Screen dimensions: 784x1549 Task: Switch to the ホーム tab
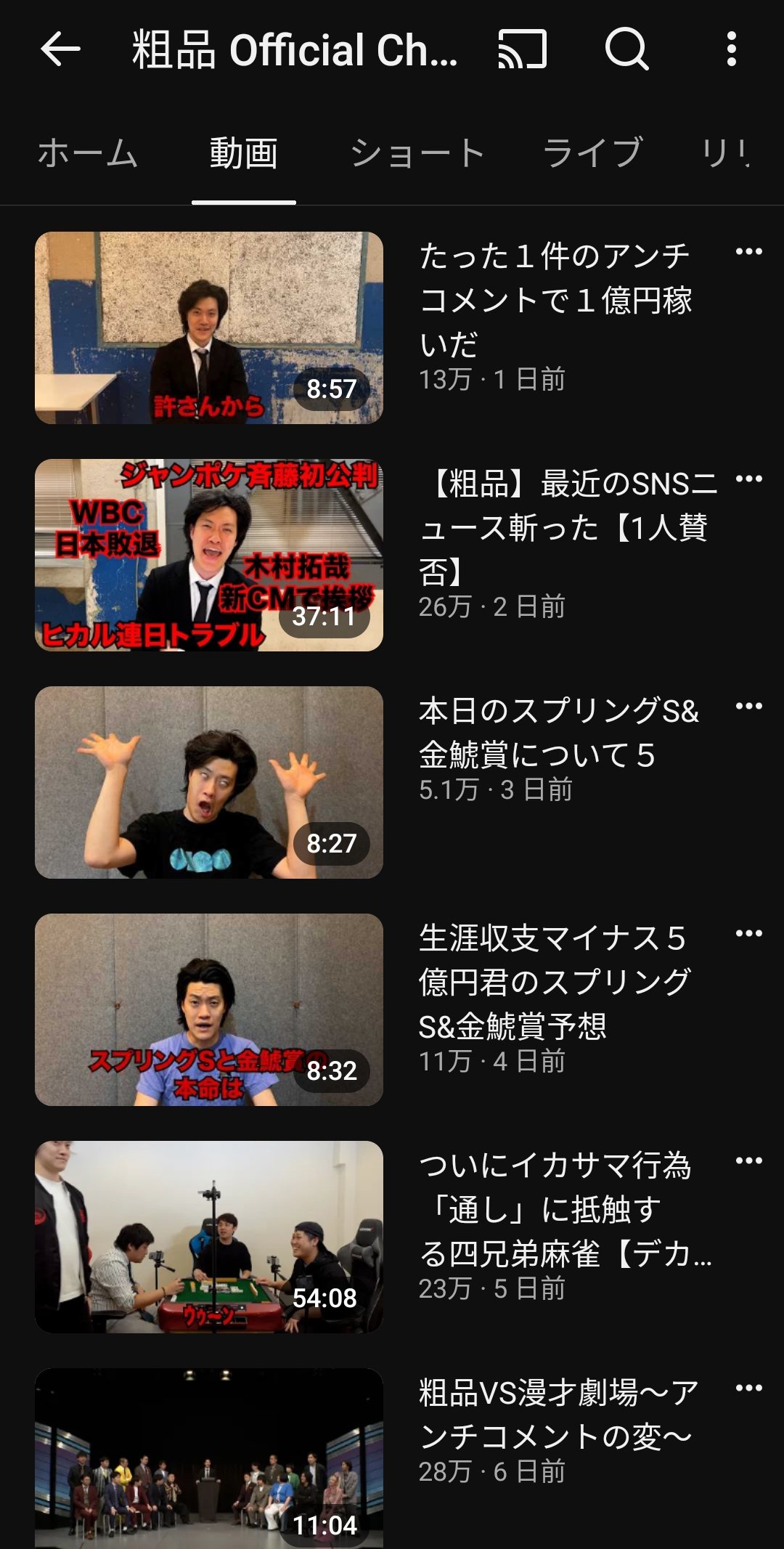(87, 153)
